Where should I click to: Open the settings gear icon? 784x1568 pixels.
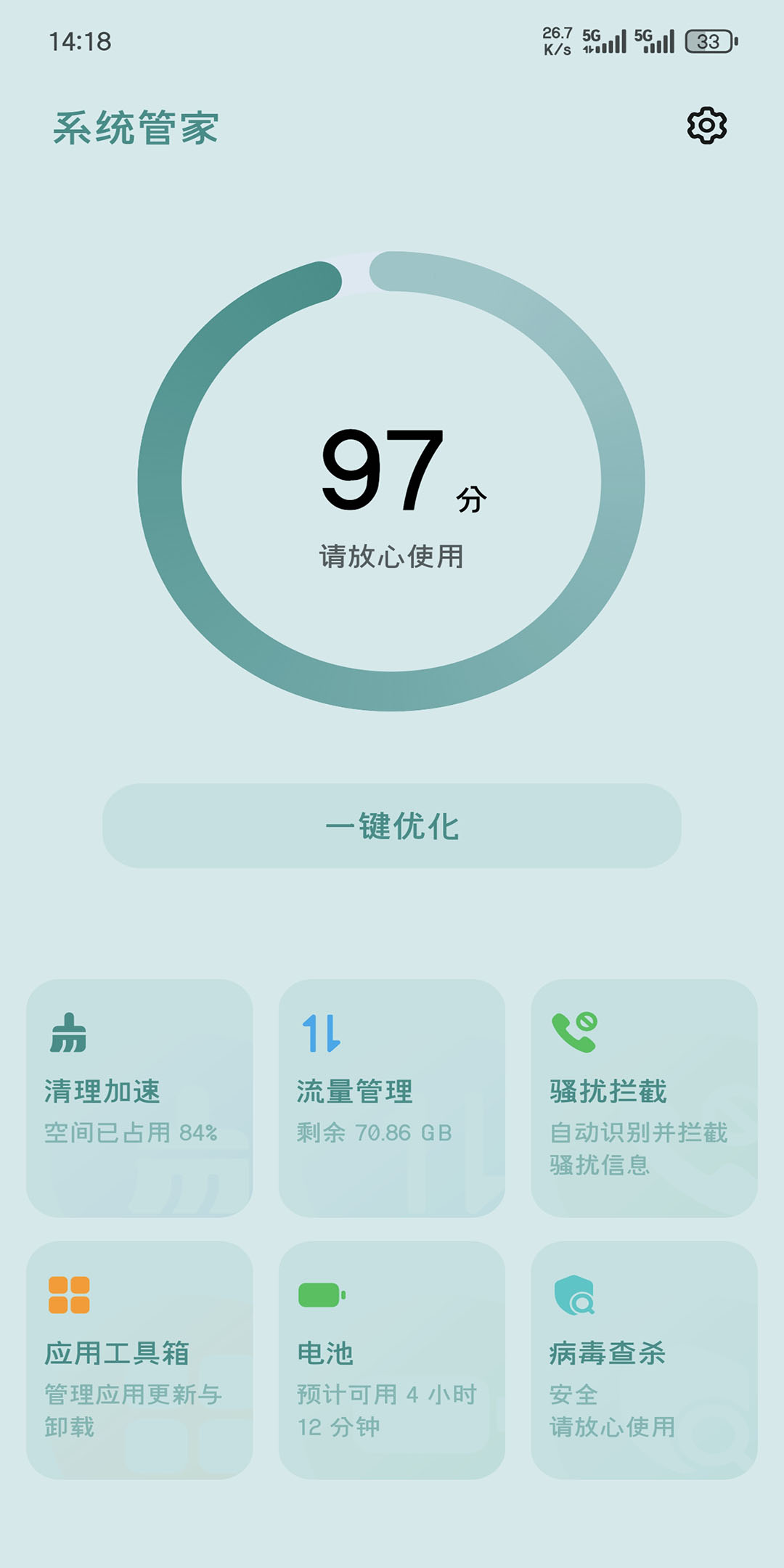pos(706,126)
